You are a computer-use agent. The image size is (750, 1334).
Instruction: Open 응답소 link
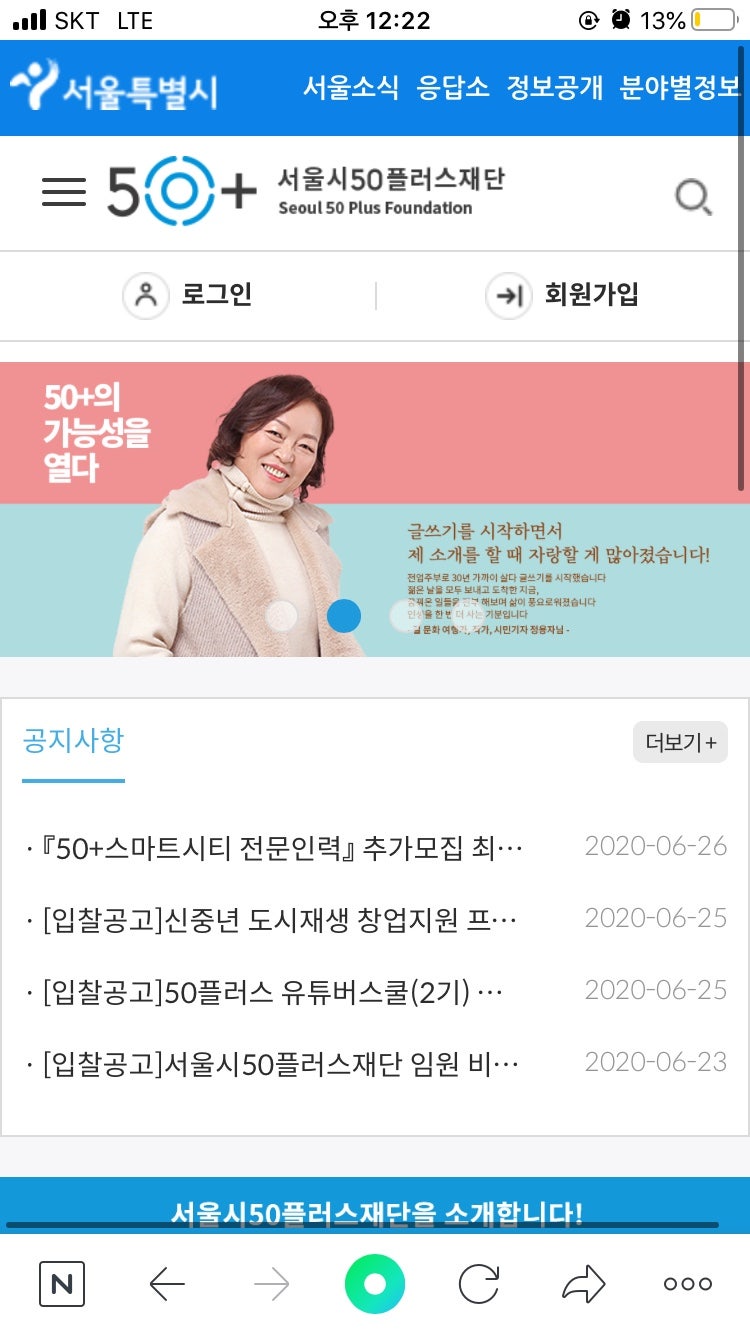(x=453, y=87)
